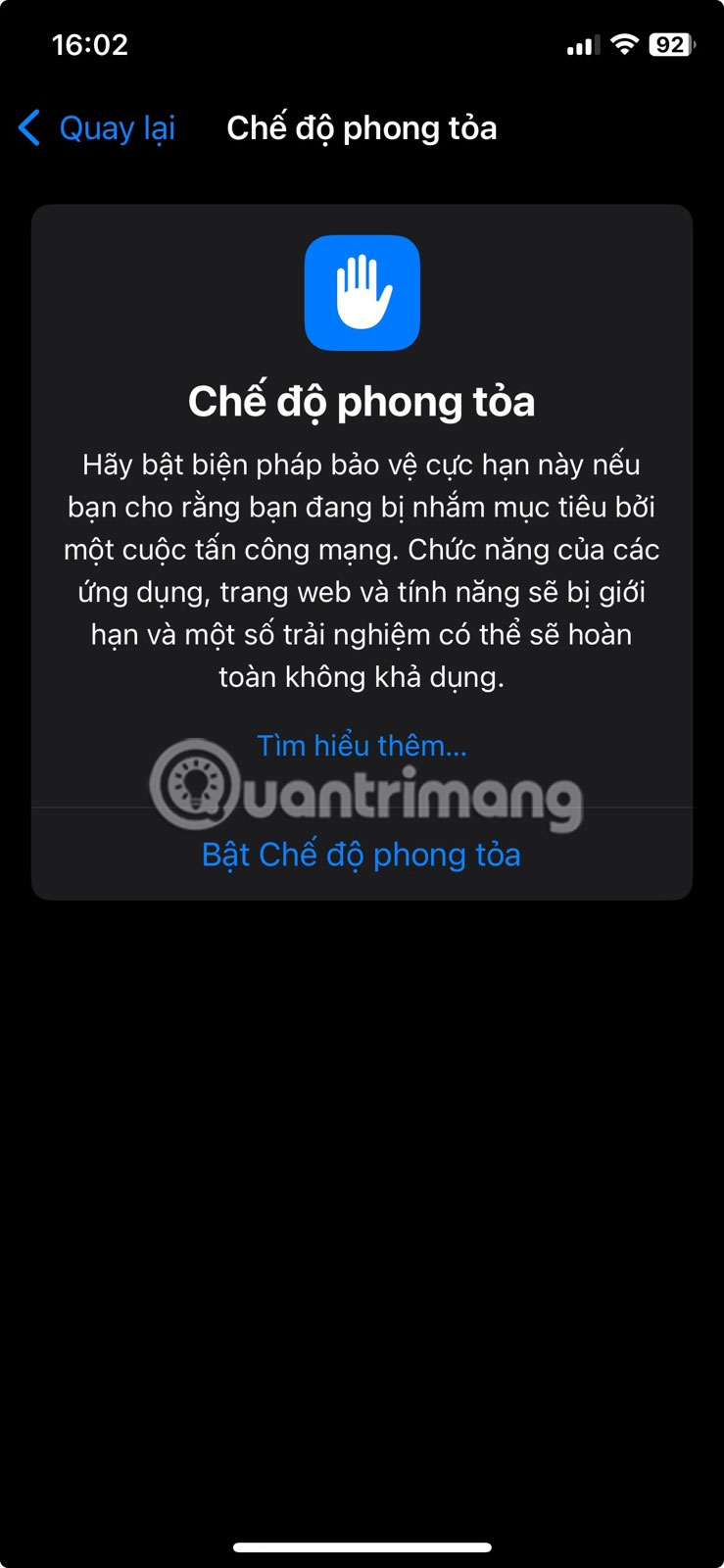Open the Tìm hiểu thêm link

point(362,746)
